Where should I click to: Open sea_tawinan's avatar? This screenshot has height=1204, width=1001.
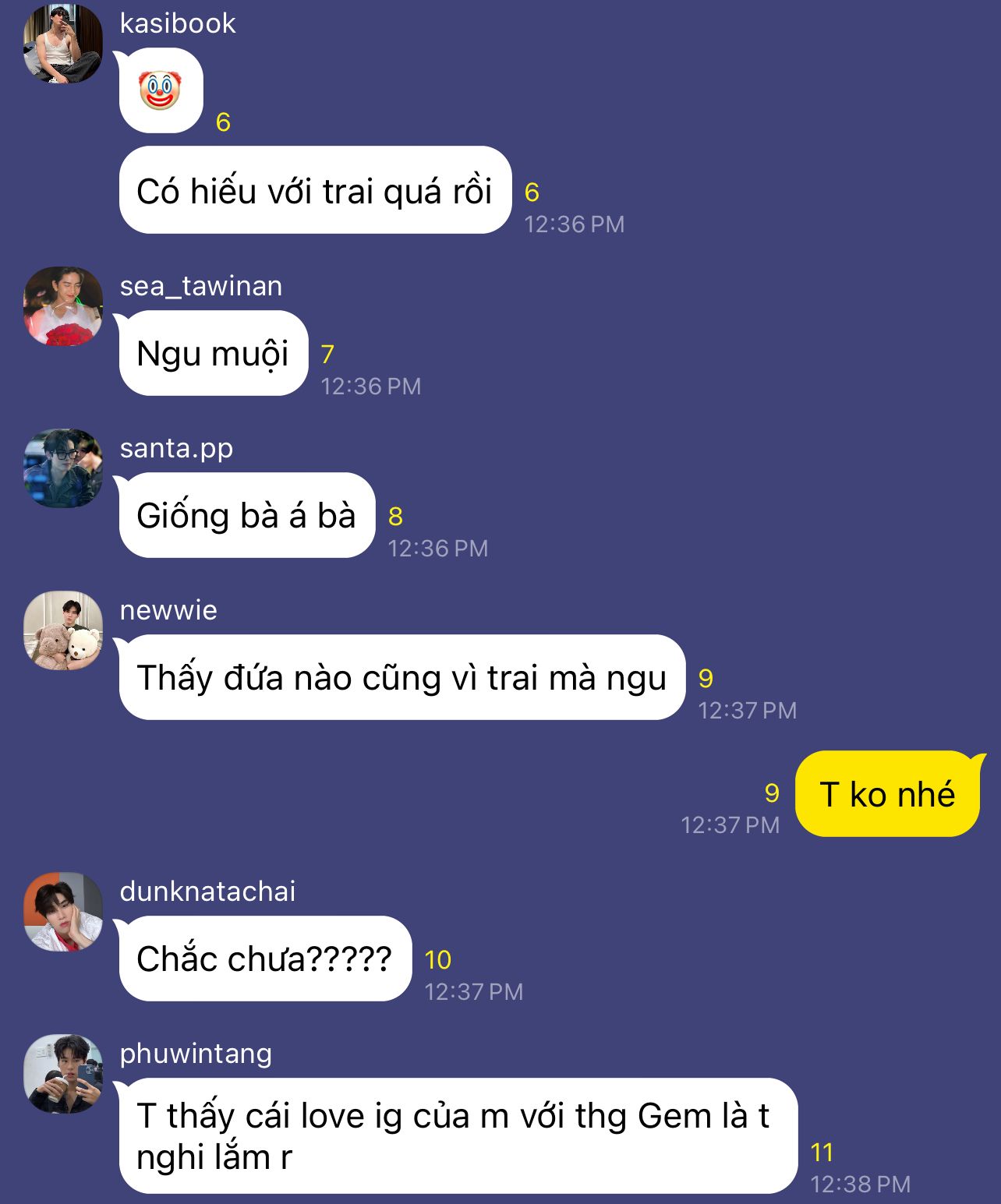[x=63, y=306]
